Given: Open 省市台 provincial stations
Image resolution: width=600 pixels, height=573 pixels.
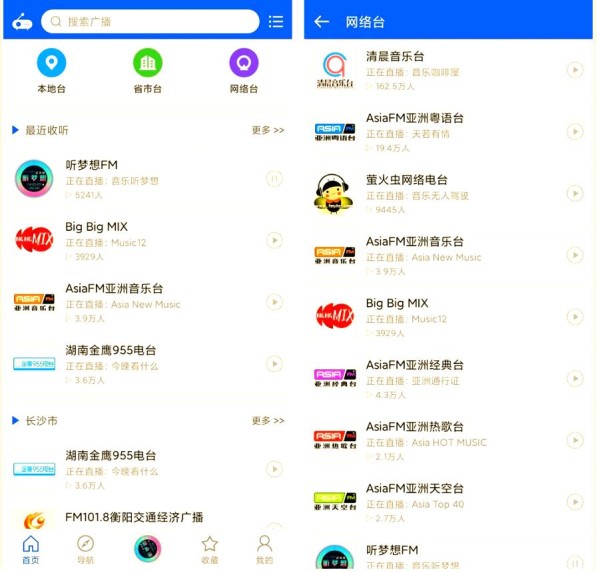Looking at the screenshot, I should click(147, 70).
